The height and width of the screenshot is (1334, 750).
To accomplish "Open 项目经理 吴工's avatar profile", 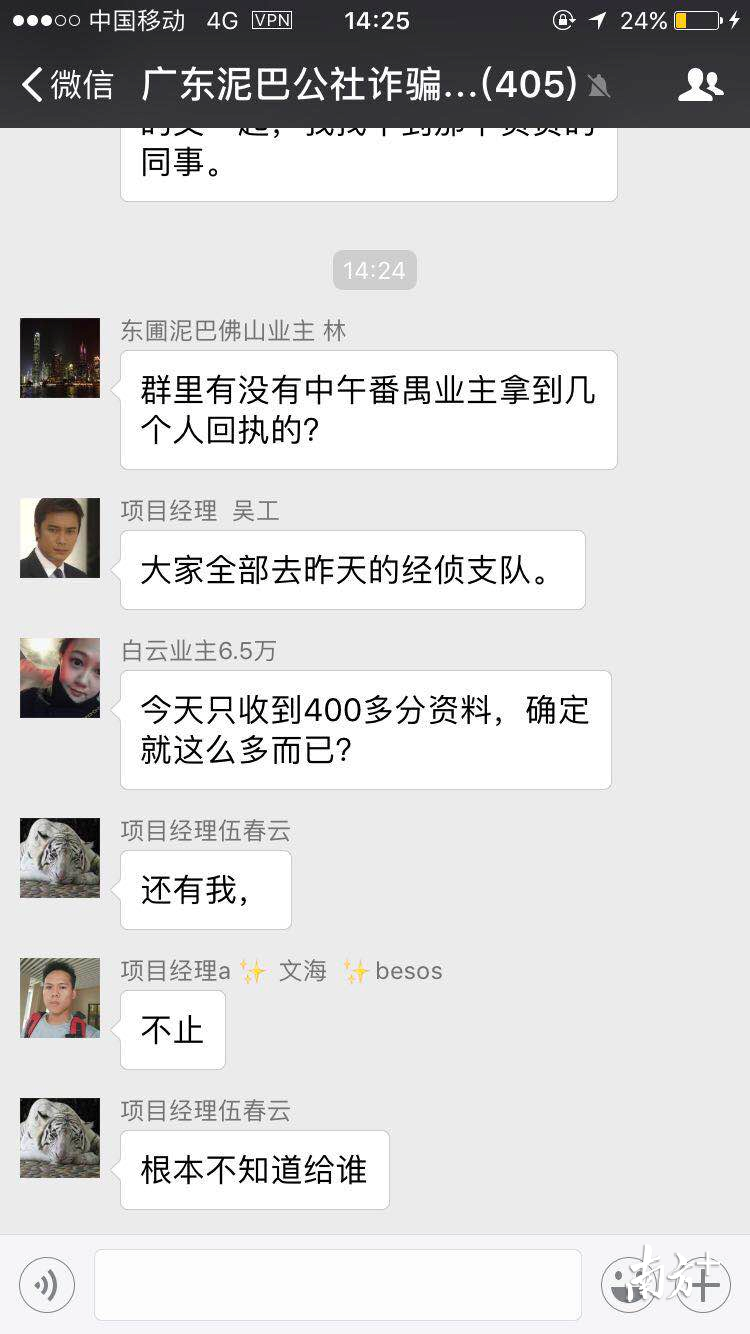I will (60, 538).
